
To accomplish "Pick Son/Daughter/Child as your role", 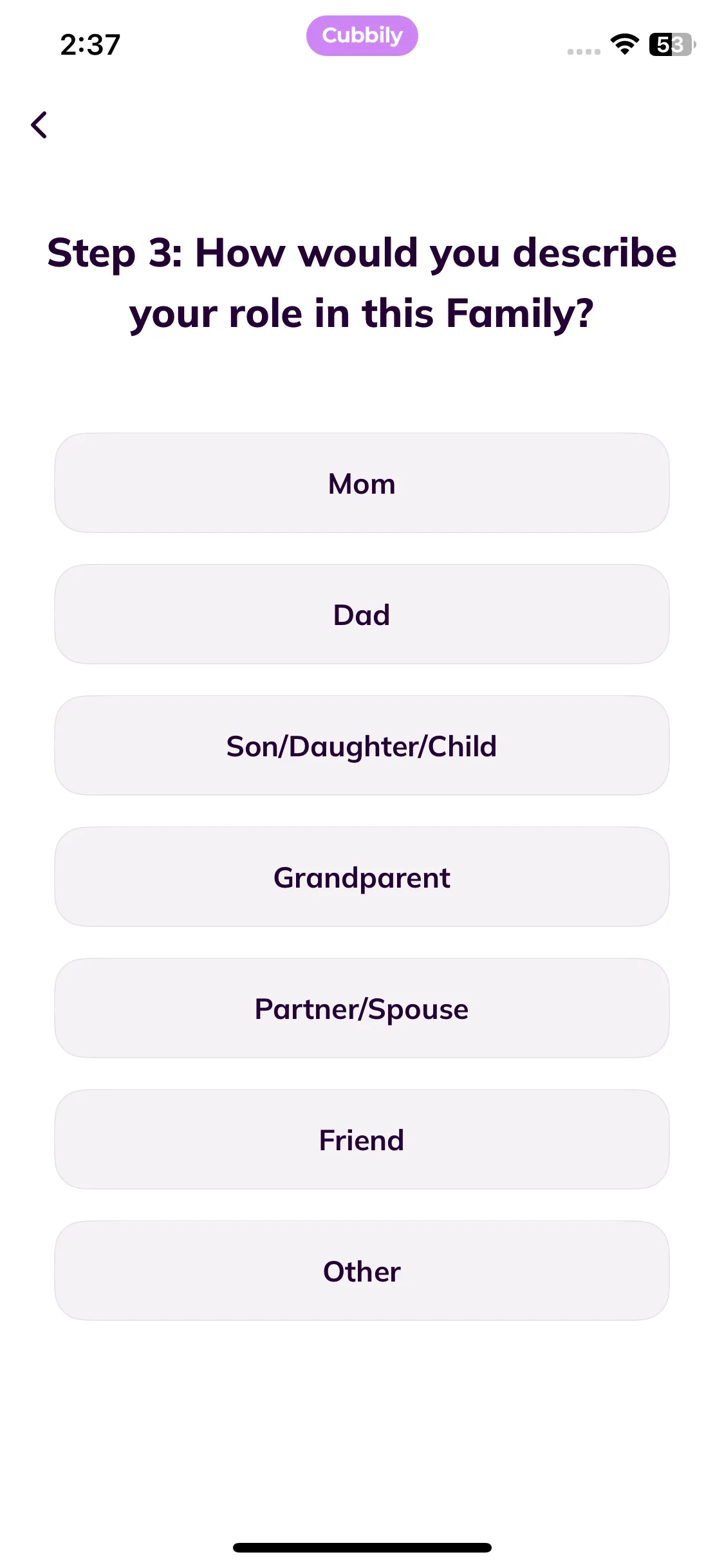I will tap(362, 746).
